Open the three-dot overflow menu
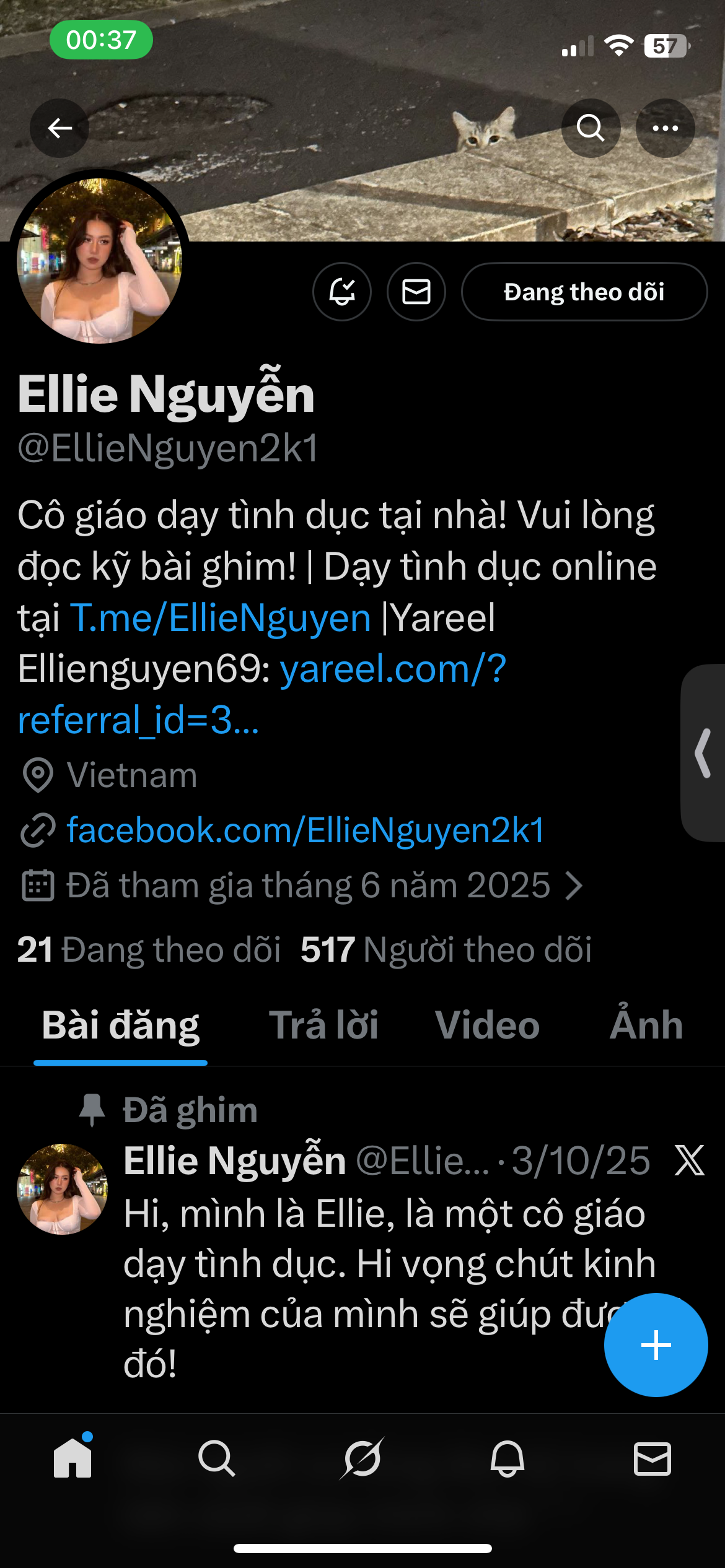This screenshot has width=725, height=1568. point(665,128)
